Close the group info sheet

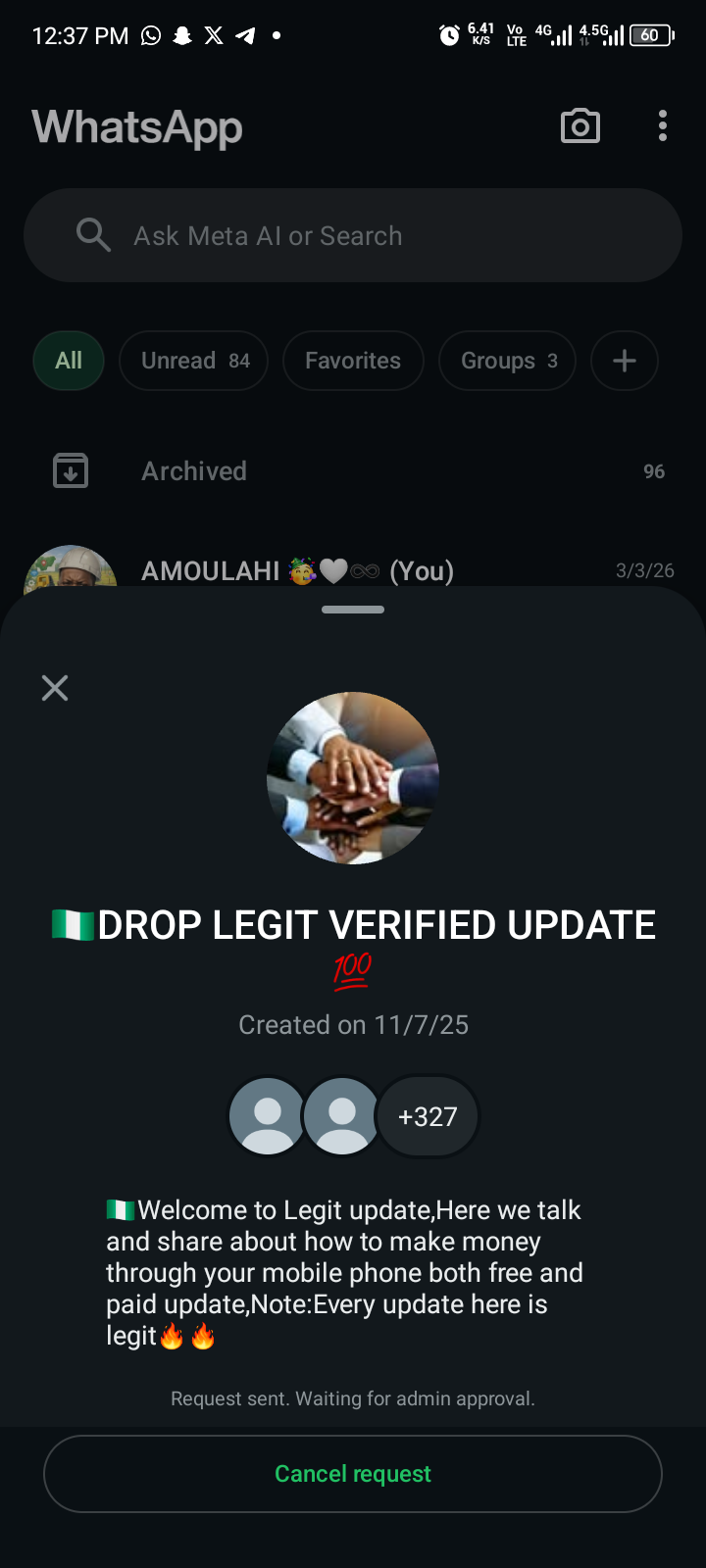tap(55, 688)
